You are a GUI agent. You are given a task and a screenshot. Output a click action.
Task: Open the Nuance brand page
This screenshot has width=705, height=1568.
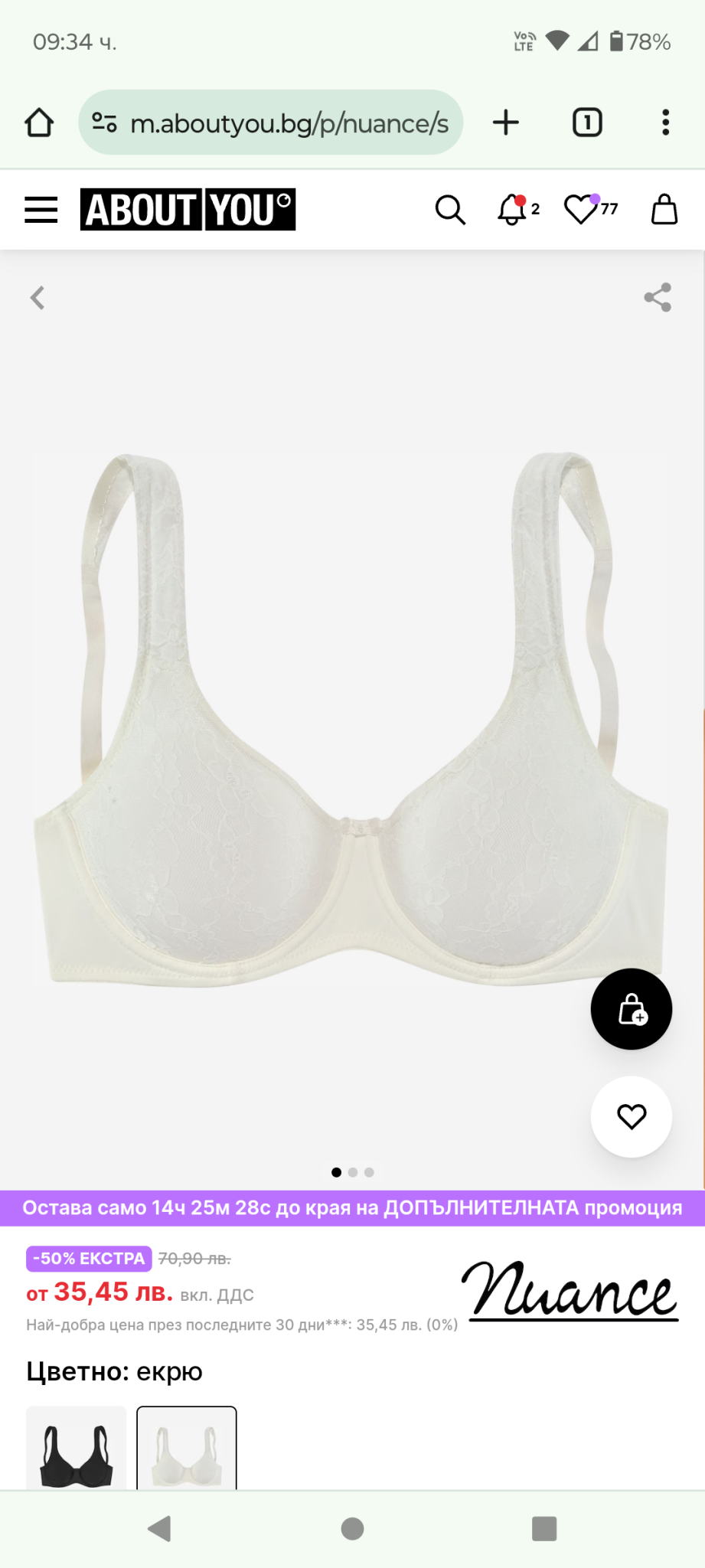(x=572, y=1292)
